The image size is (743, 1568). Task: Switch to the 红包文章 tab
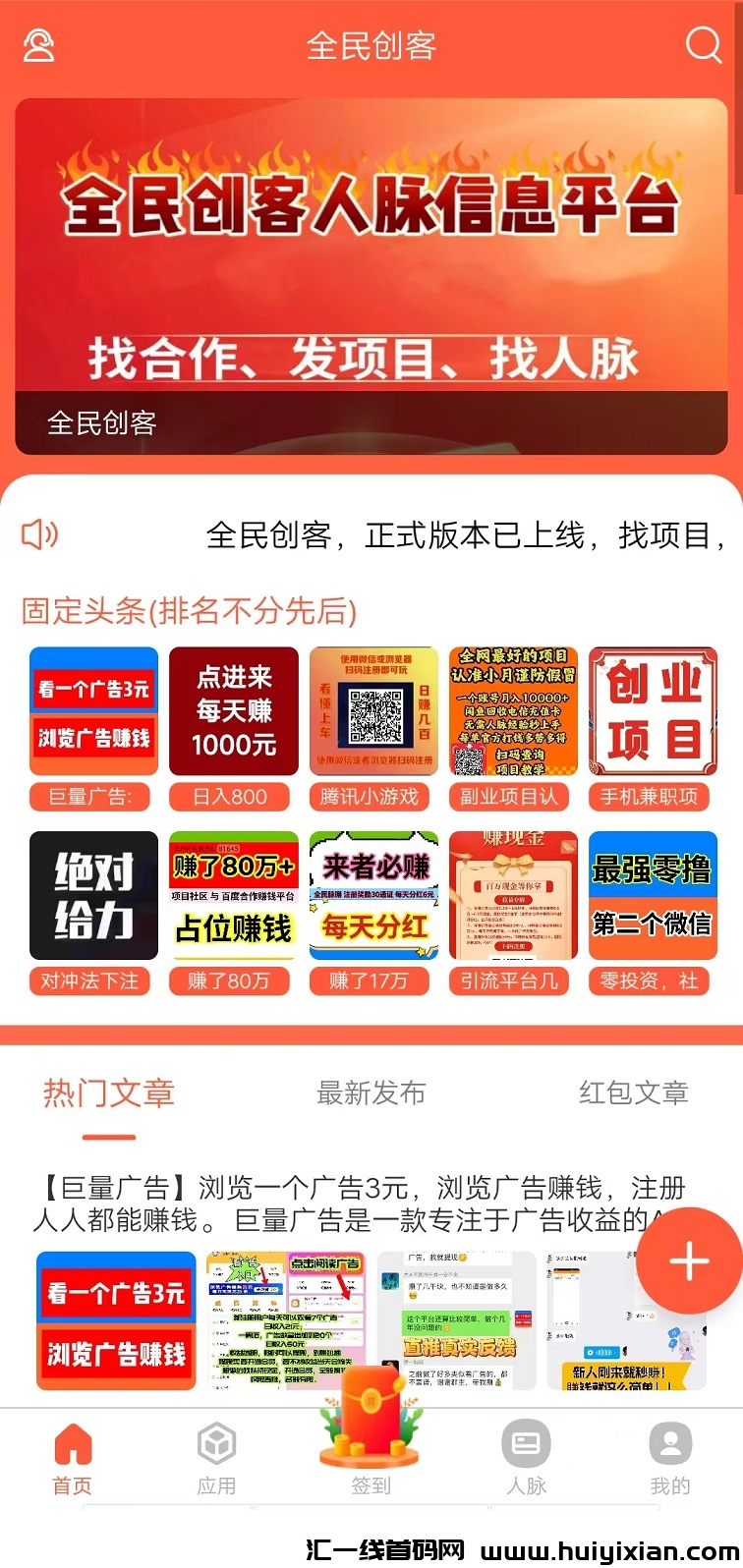point(633,1092)
